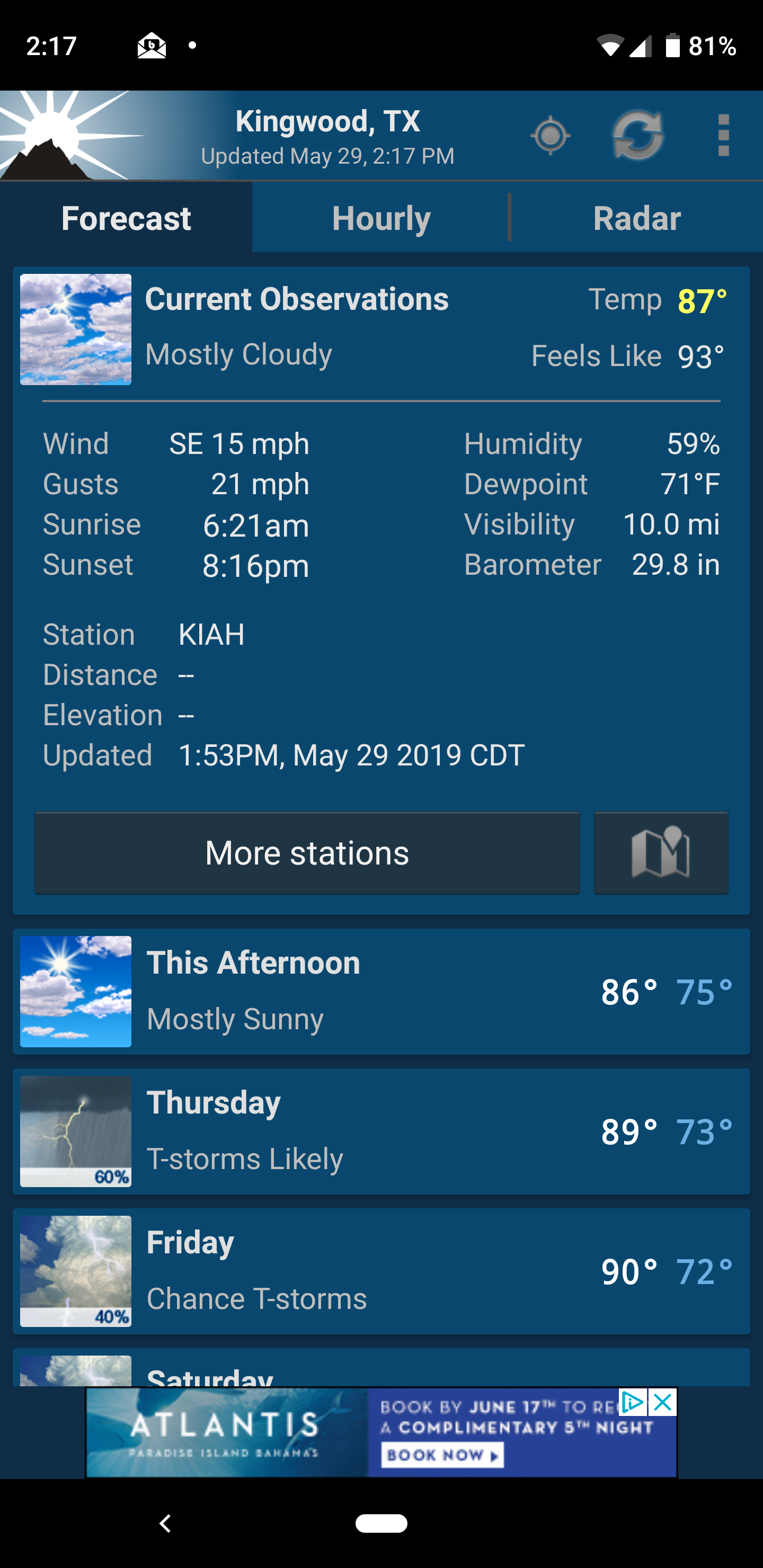View Thursday's T-storms Likely forecast
Viewport: 763px width, 1568px height.
click(381, 1132)
